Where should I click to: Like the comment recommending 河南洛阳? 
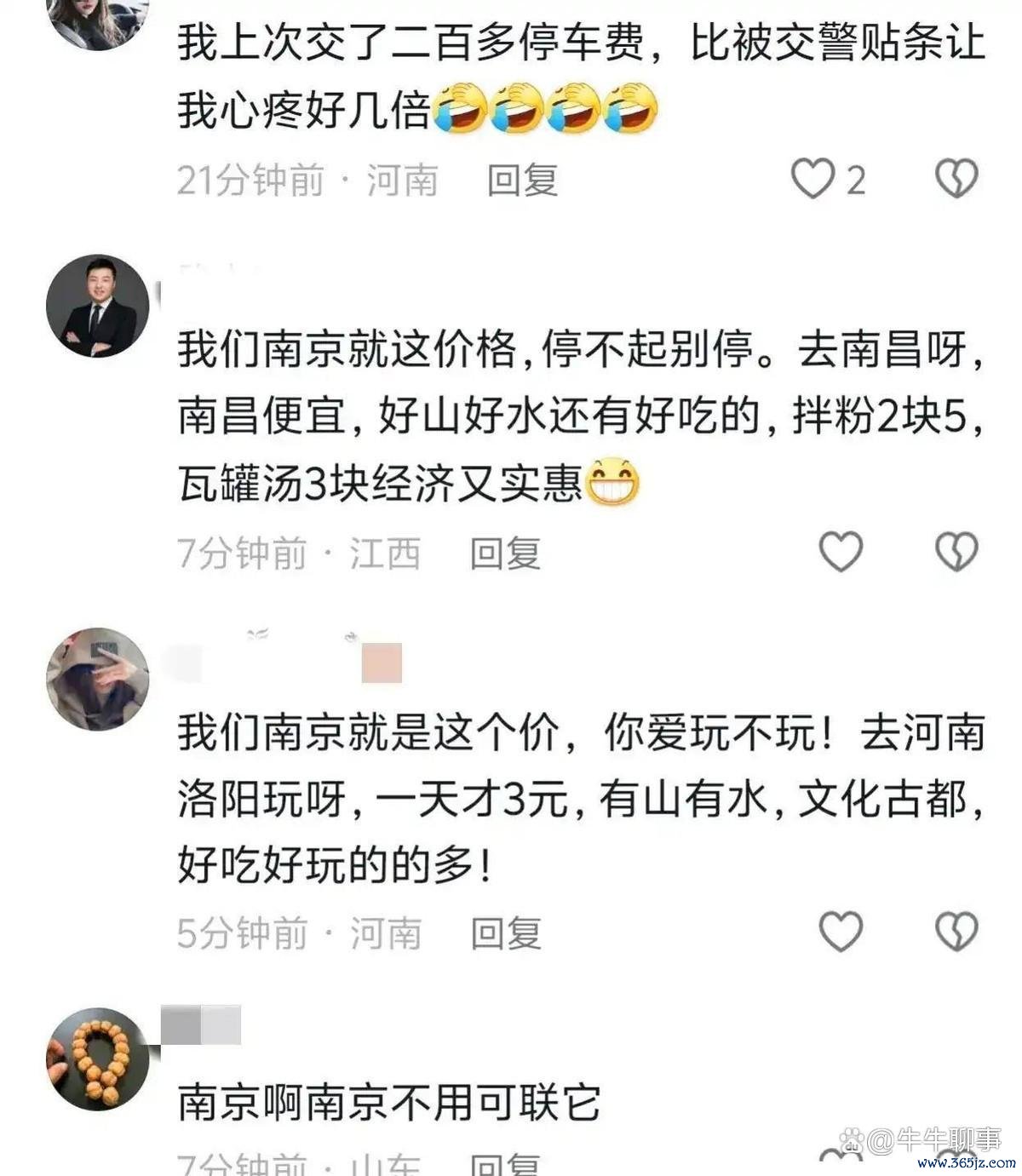pyautogui.click(x=841, y=931)
